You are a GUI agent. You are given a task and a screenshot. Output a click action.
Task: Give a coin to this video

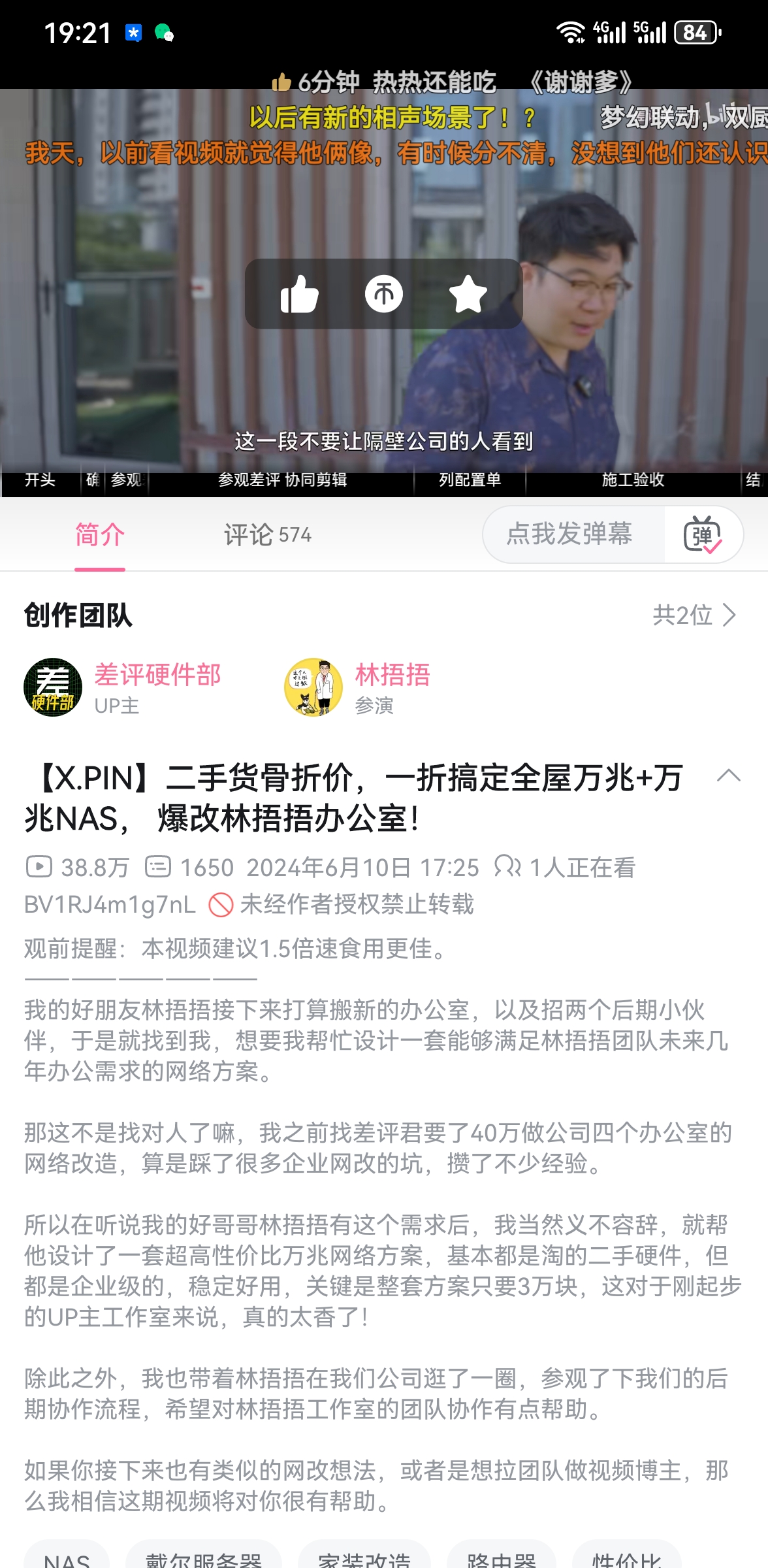click(383, 294)
